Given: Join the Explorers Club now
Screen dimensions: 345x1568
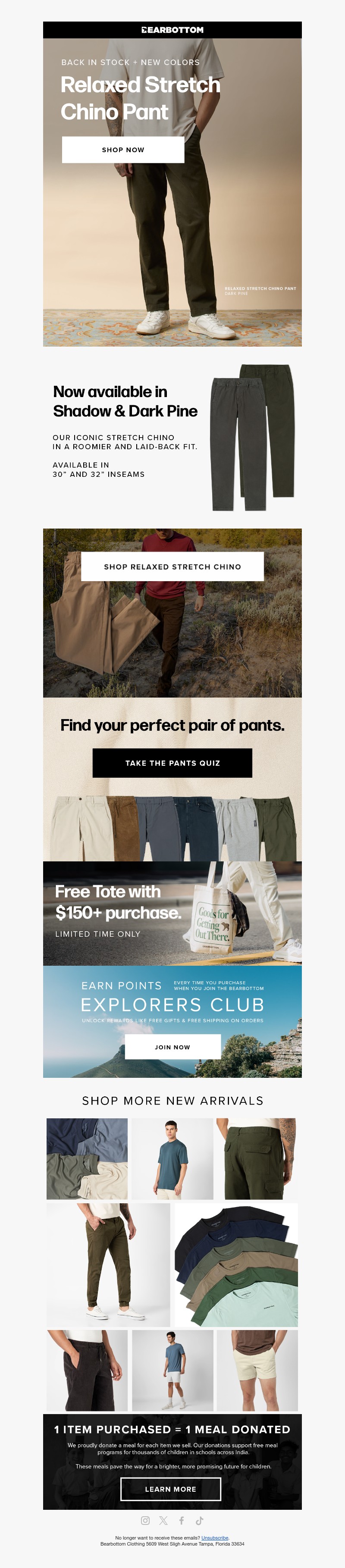Looking at the screenshot, I should click(172, 1047).
